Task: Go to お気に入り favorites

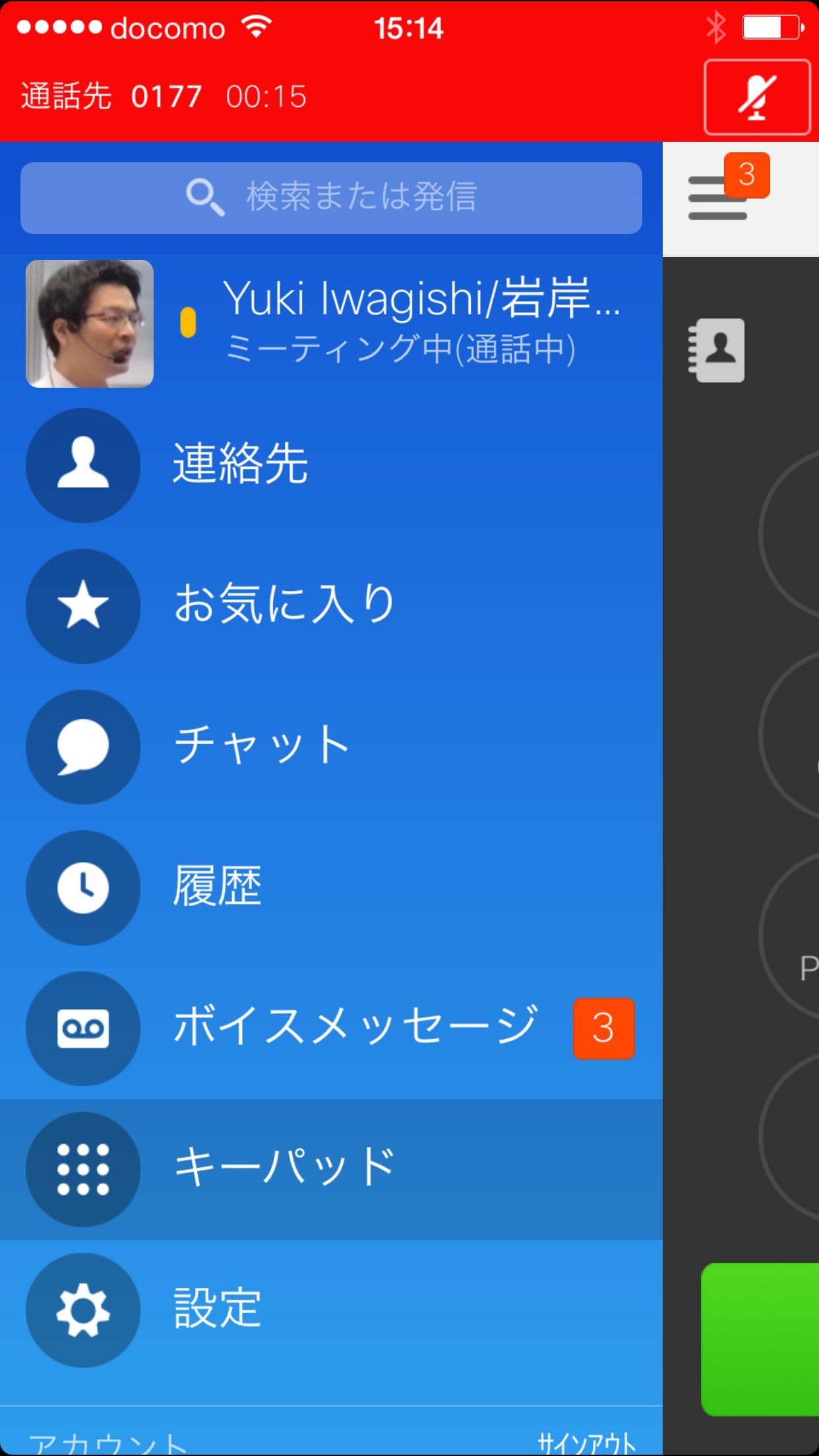Action: (284, 605)
